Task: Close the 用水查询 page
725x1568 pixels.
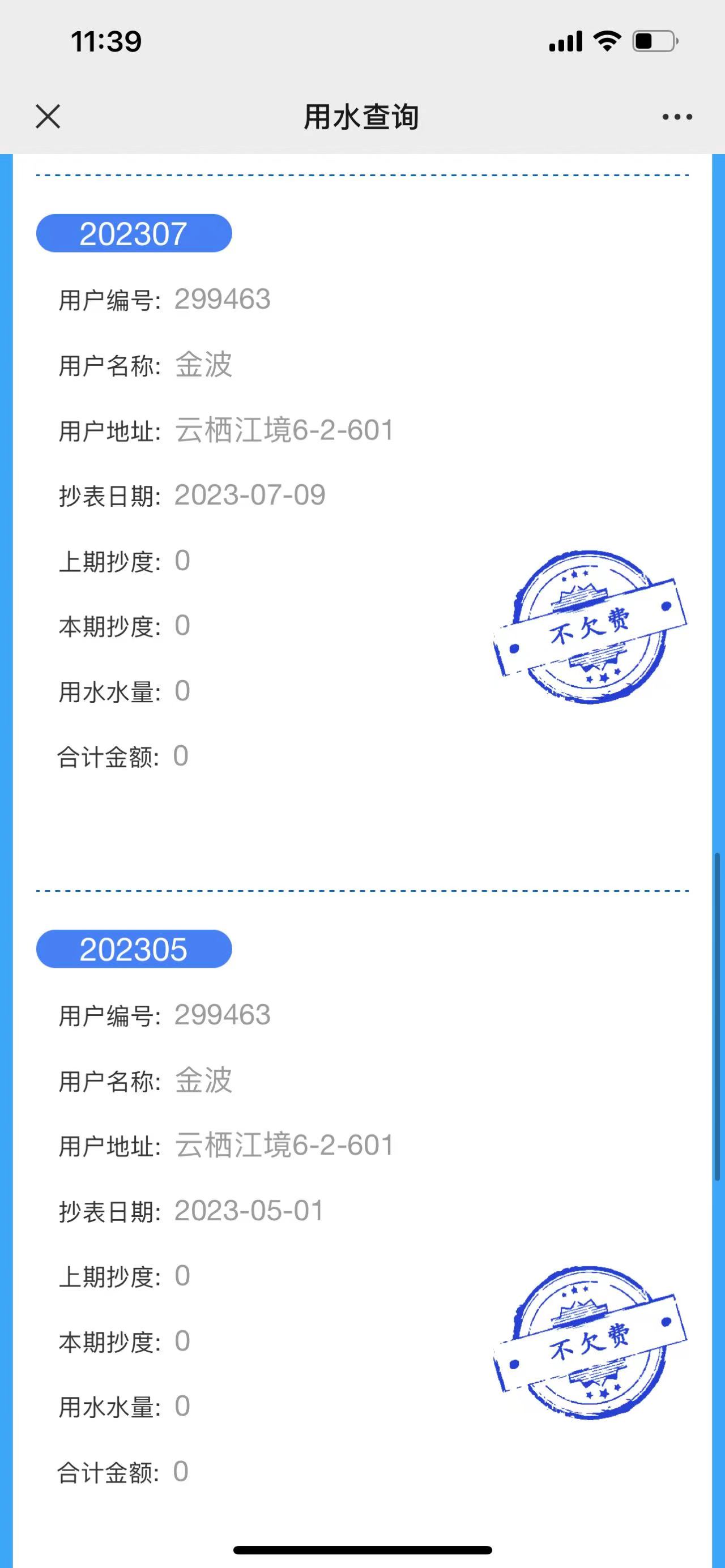Action: [x=48, y=116]
